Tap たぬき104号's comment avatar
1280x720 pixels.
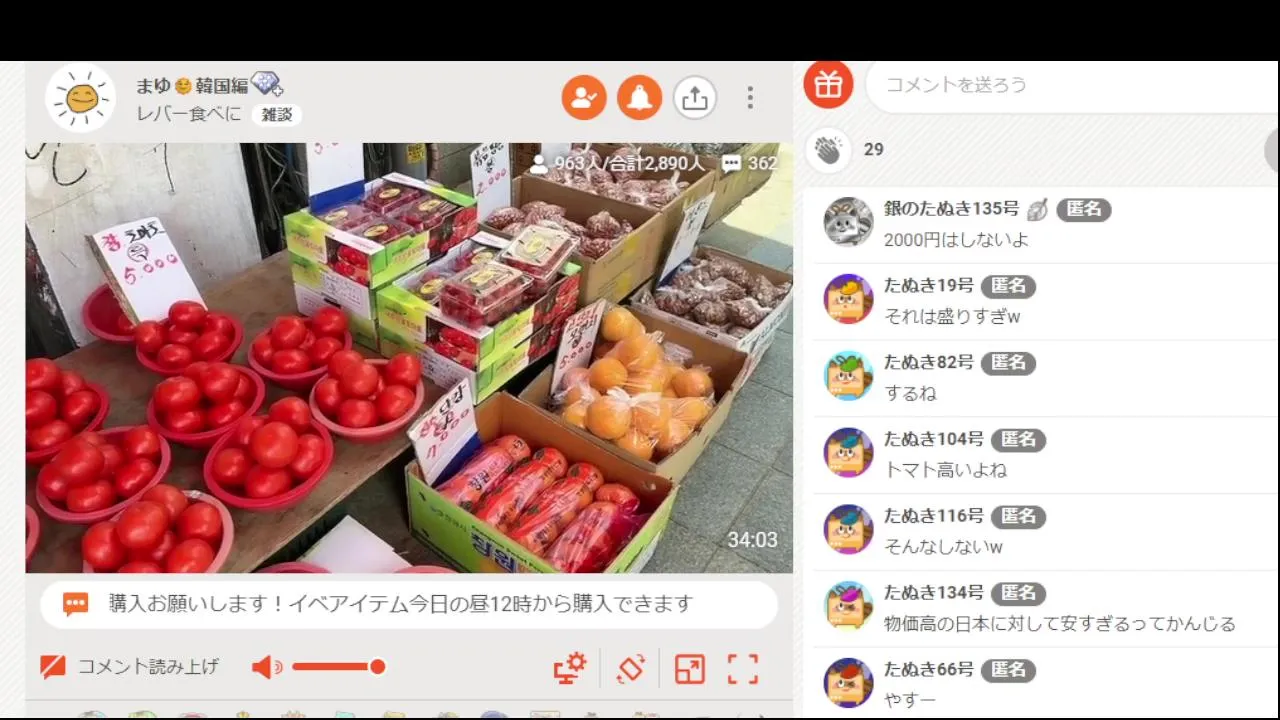[x=848, y=452]
